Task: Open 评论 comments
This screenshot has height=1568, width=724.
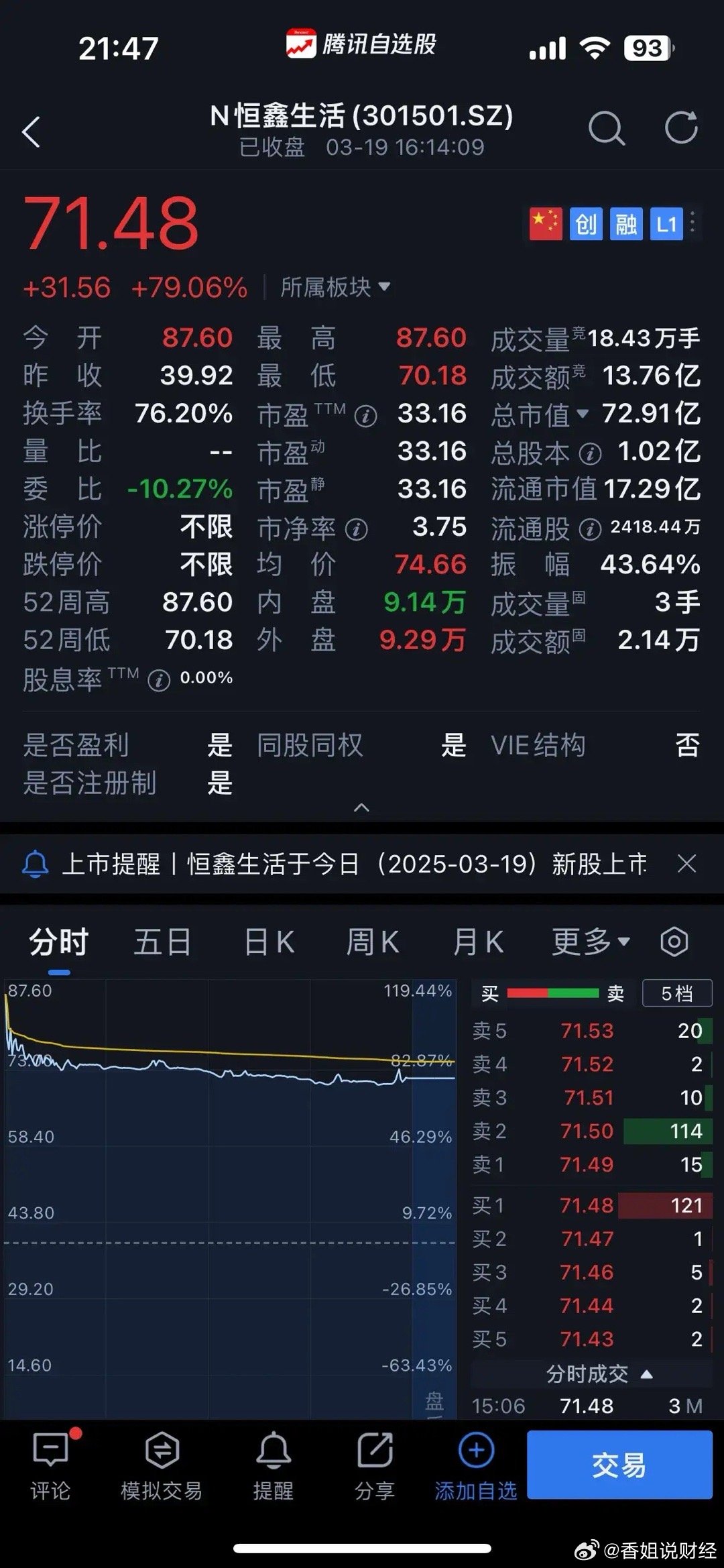Action: (50, 1467)
